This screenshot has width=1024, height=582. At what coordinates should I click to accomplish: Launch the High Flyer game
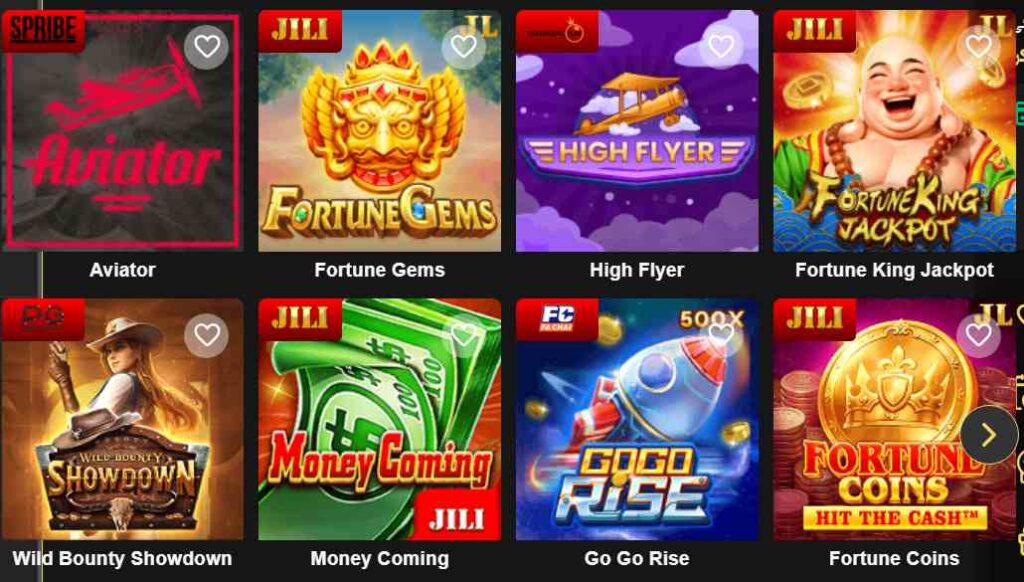(x=637, y=150)
